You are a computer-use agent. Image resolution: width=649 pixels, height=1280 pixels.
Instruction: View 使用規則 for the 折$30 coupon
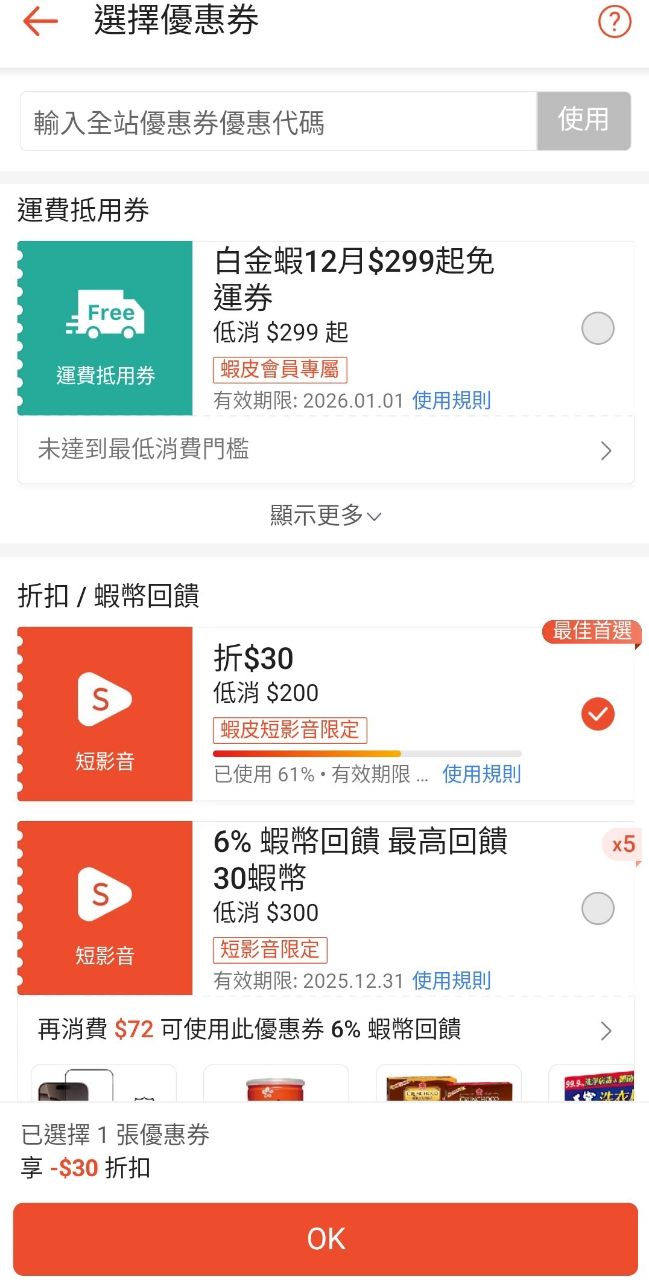coord(482,774)
